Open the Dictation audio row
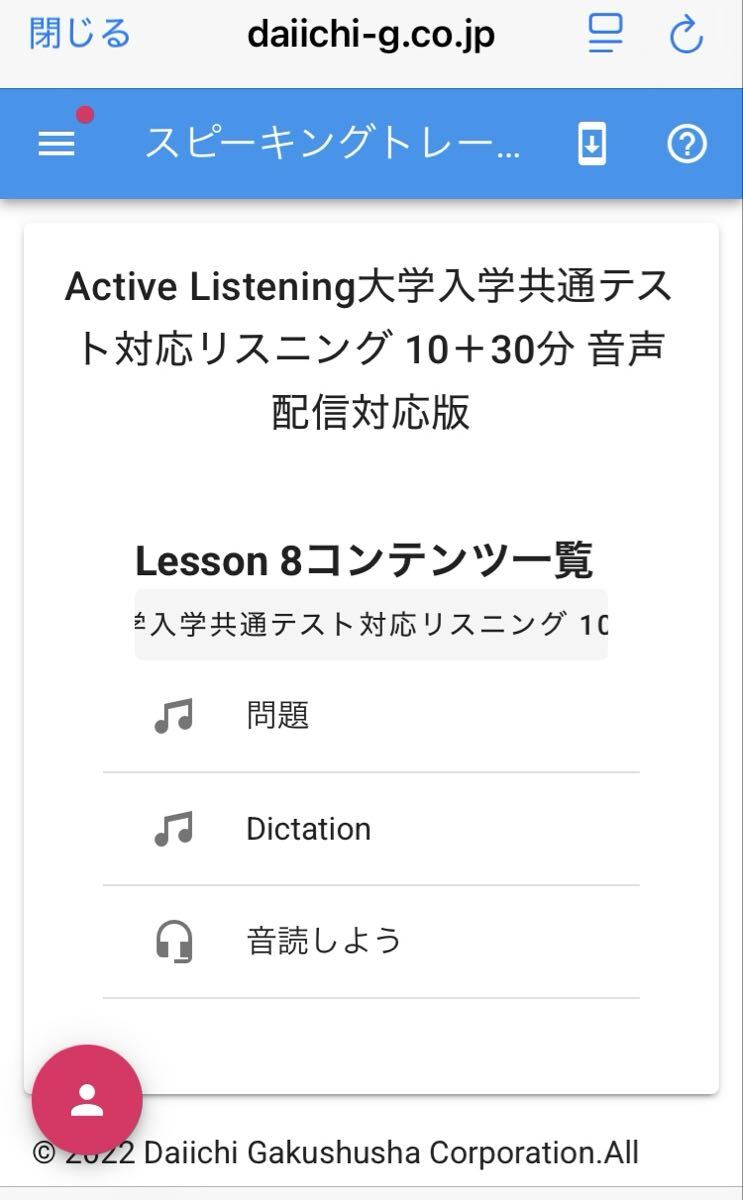Screen dimensions: 743x1200 [370, 829]
